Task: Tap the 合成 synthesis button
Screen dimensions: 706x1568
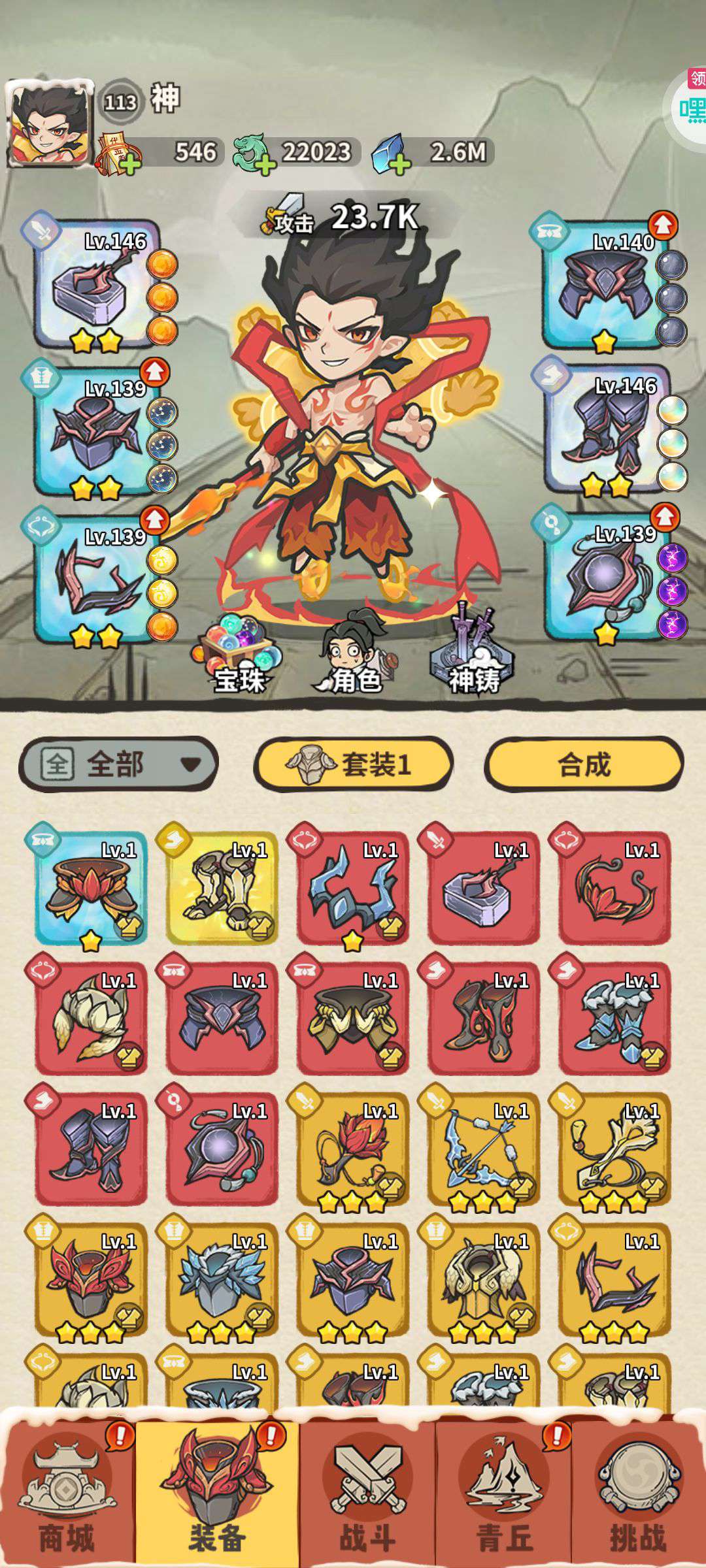Action: point(584,763)
